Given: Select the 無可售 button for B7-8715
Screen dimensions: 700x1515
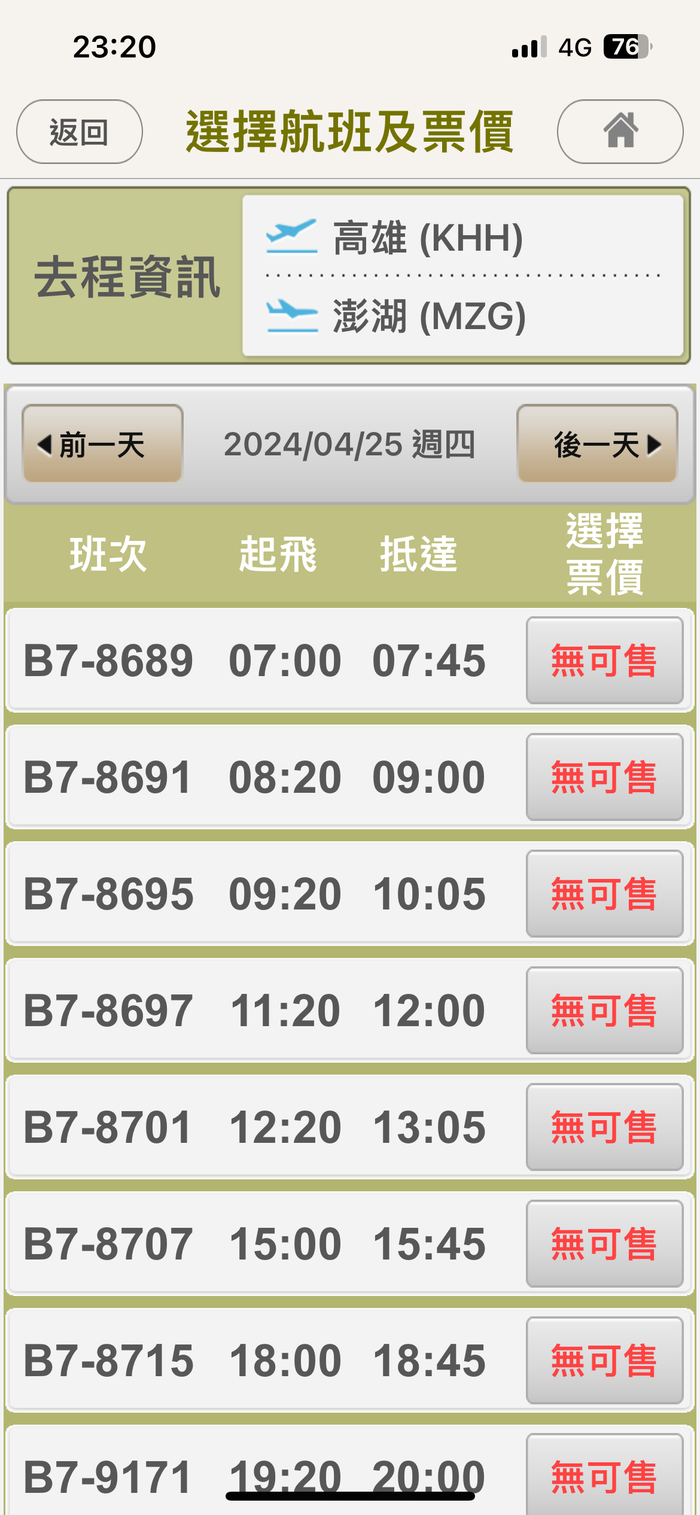Looking at the screenshot, I should [604, 1361].
